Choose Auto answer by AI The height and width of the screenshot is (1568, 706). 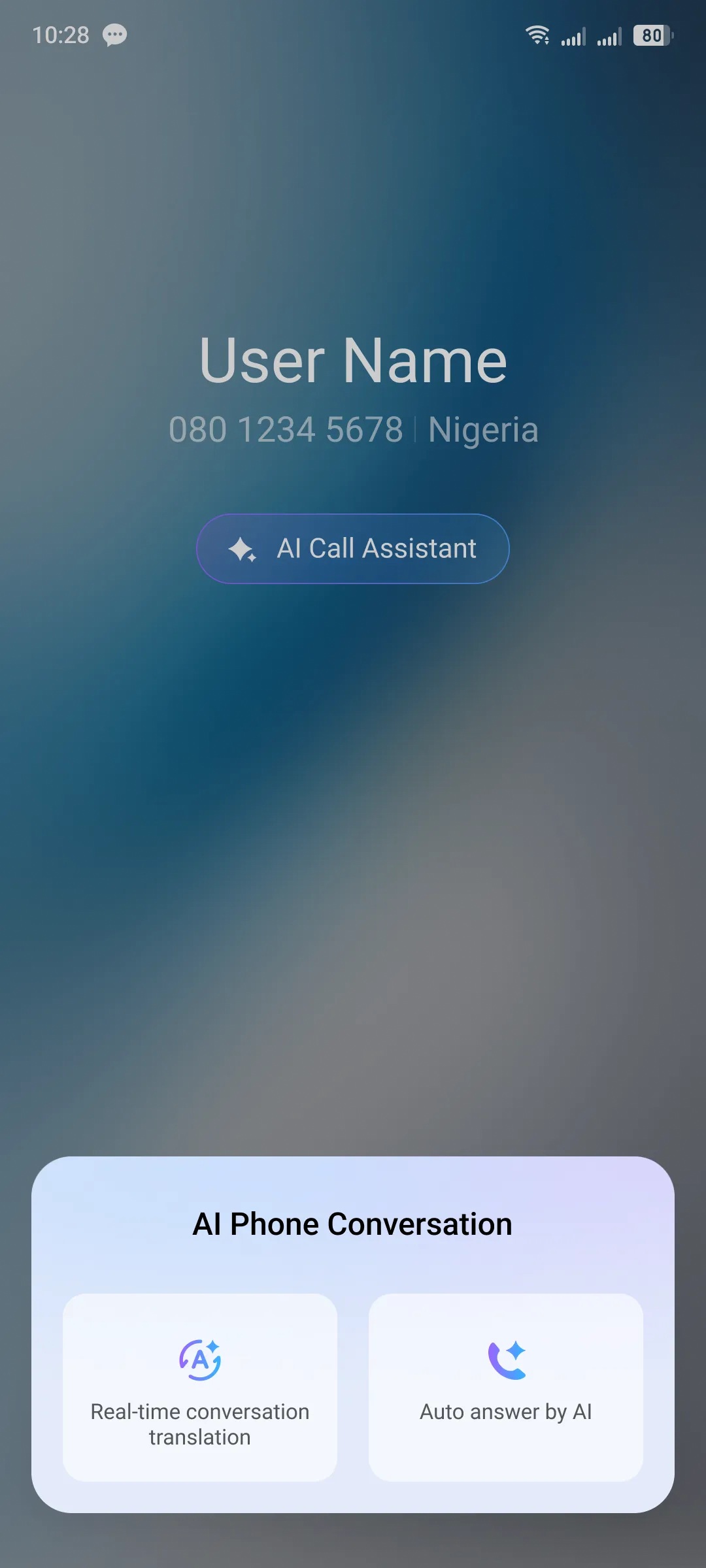click(506, 1387)
